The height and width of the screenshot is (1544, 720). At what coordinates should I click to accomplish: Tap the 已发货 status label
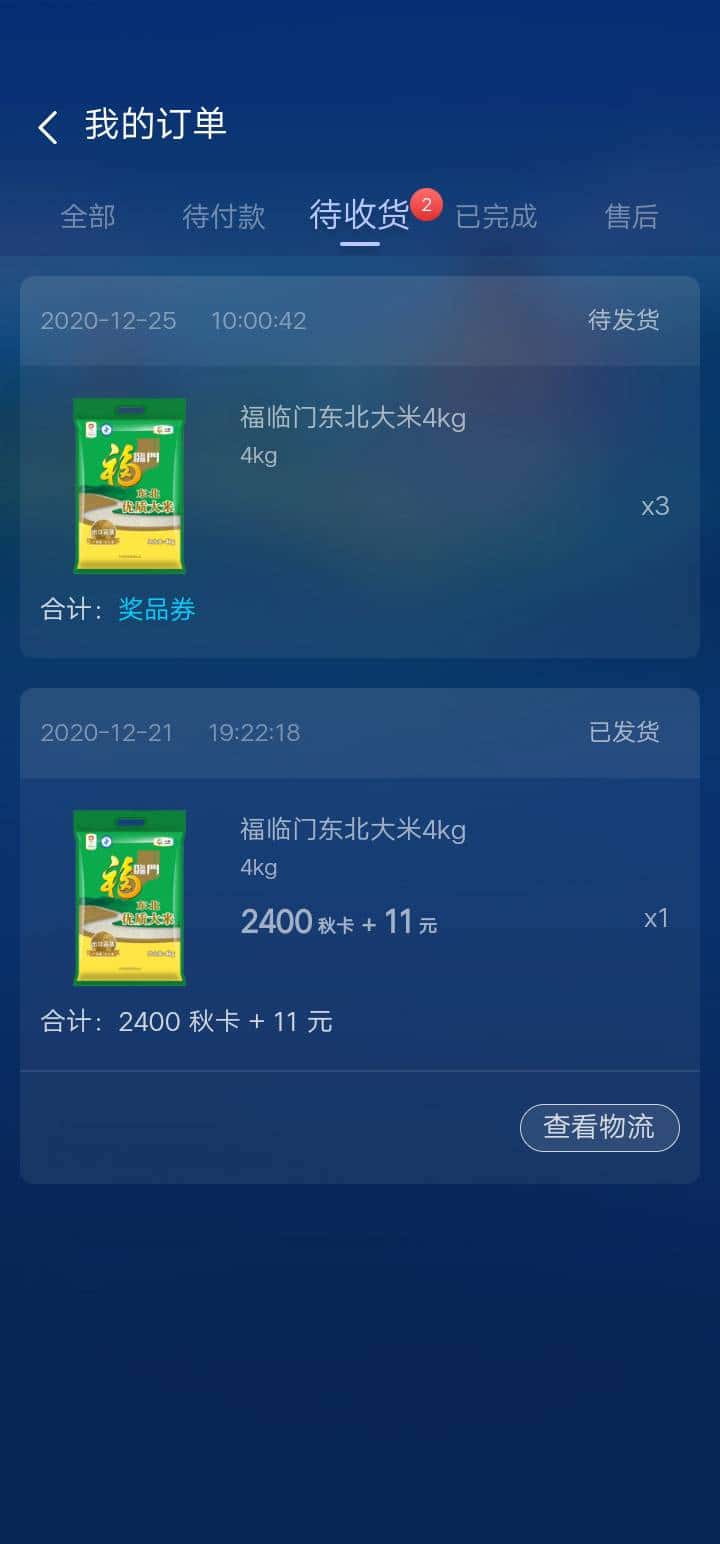click(622, 732)
